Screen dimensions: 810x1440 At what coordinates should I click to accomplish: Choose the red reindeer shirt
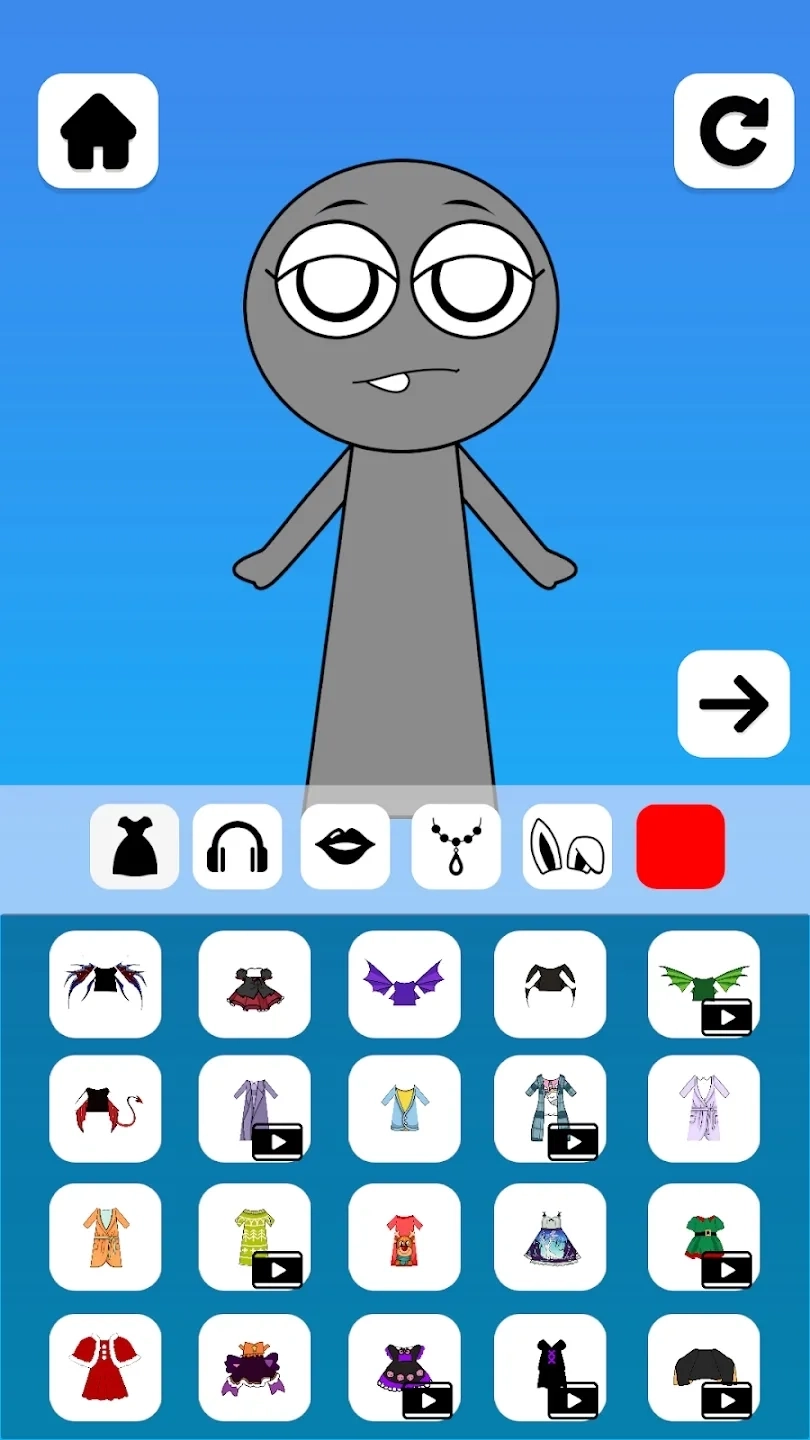pos(404,1237)
